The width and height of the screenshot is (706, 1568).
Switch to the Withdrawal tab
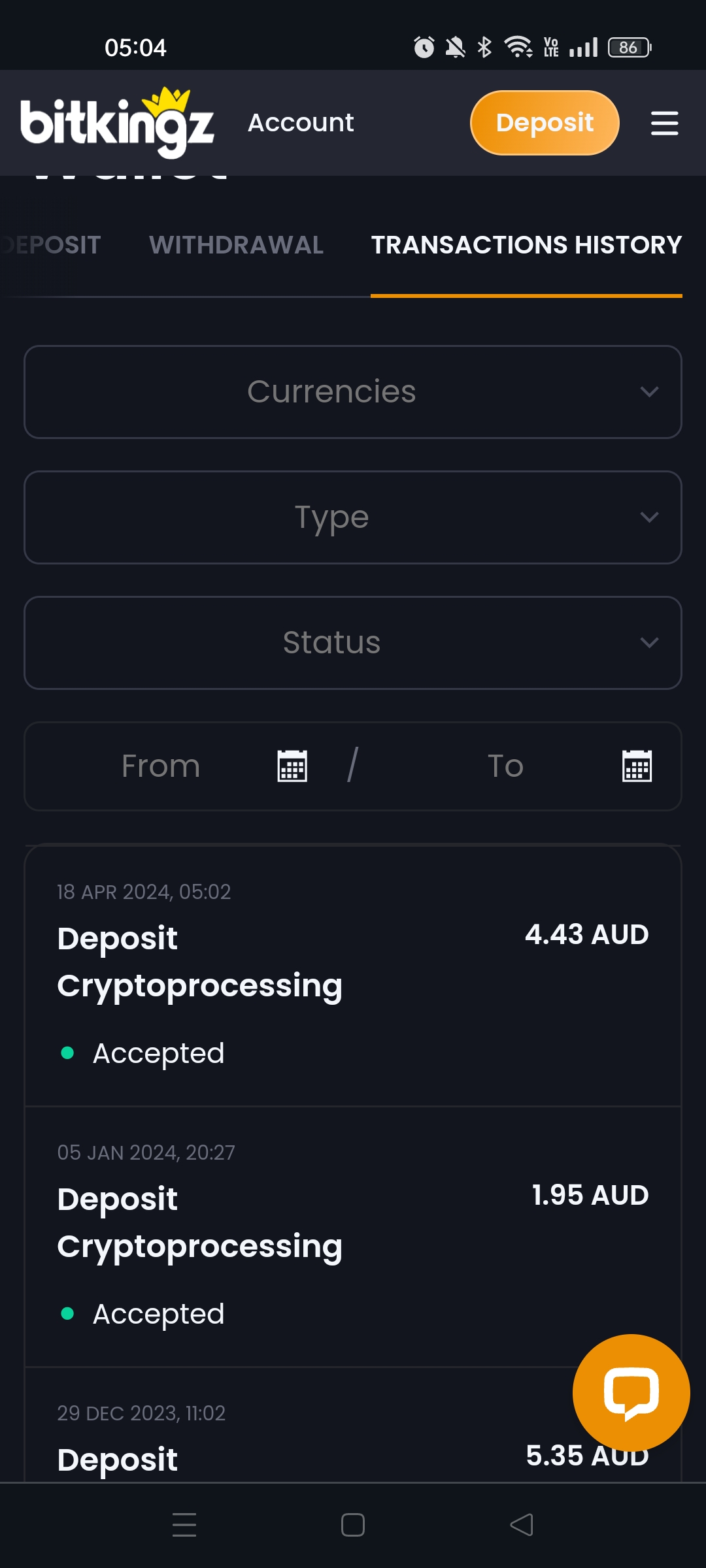(x=236, y=245)
